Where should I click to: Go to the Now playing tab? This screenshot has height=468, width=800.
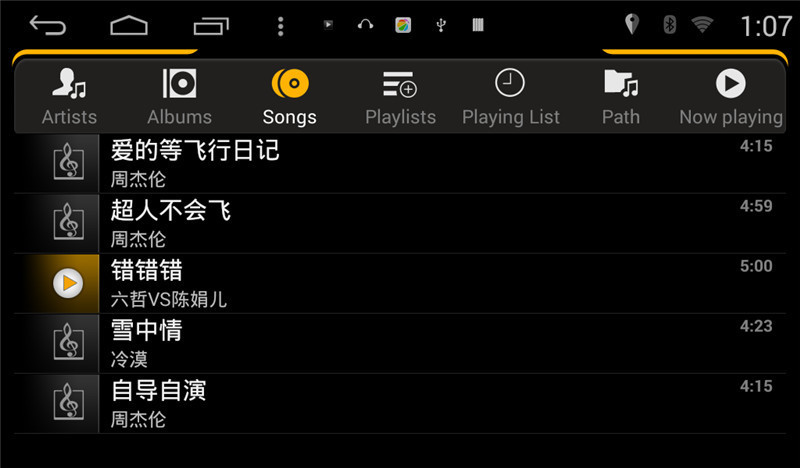pyautogui.click(x=730, y=98)
